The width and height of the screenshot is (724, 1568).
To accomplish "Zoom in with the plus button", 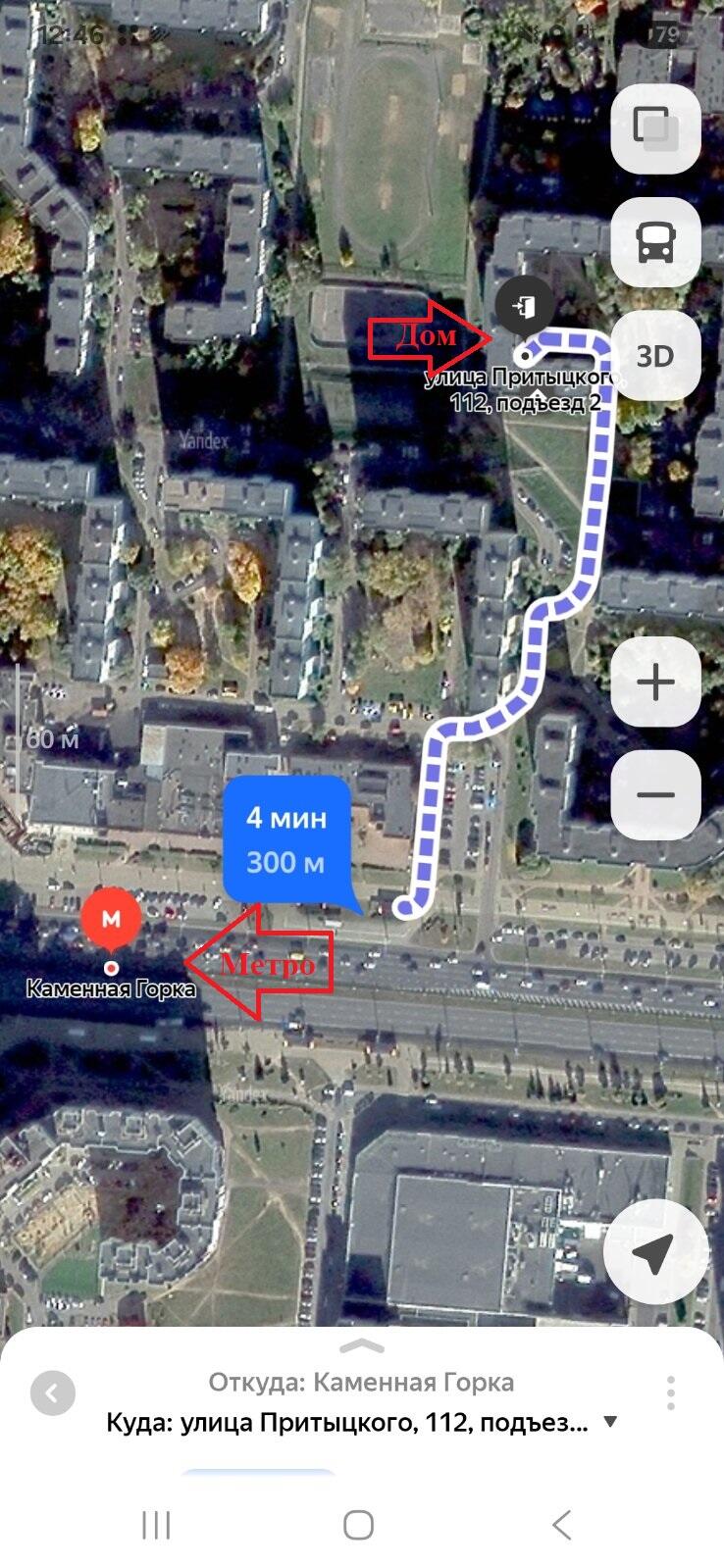I will coord(655,682).
